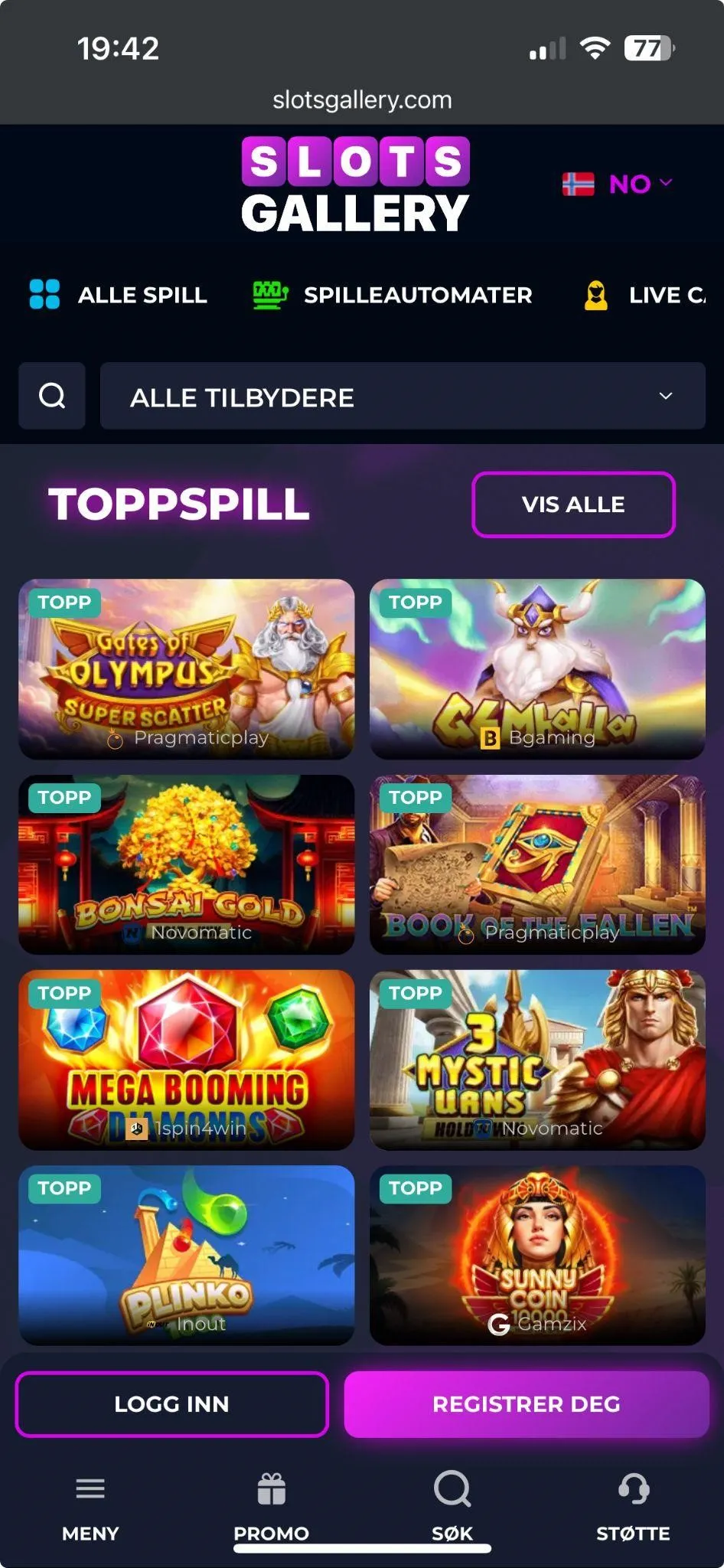Screen dimensions: 724x1568
Task: Open Gates of Olympus Super Scatter game
Action: tap(187, 668)
